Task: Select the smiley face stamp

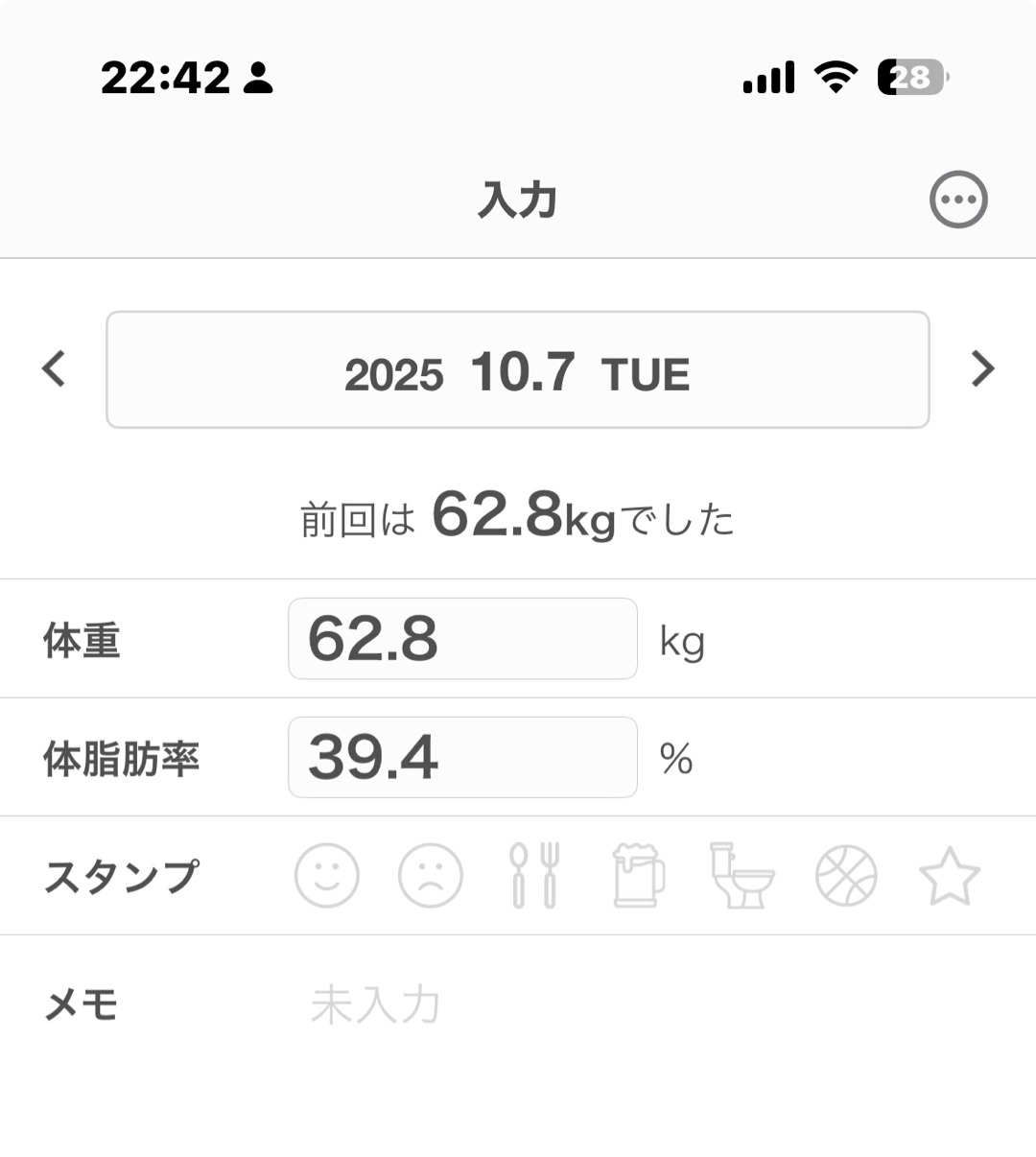Action: coord(327,875)
